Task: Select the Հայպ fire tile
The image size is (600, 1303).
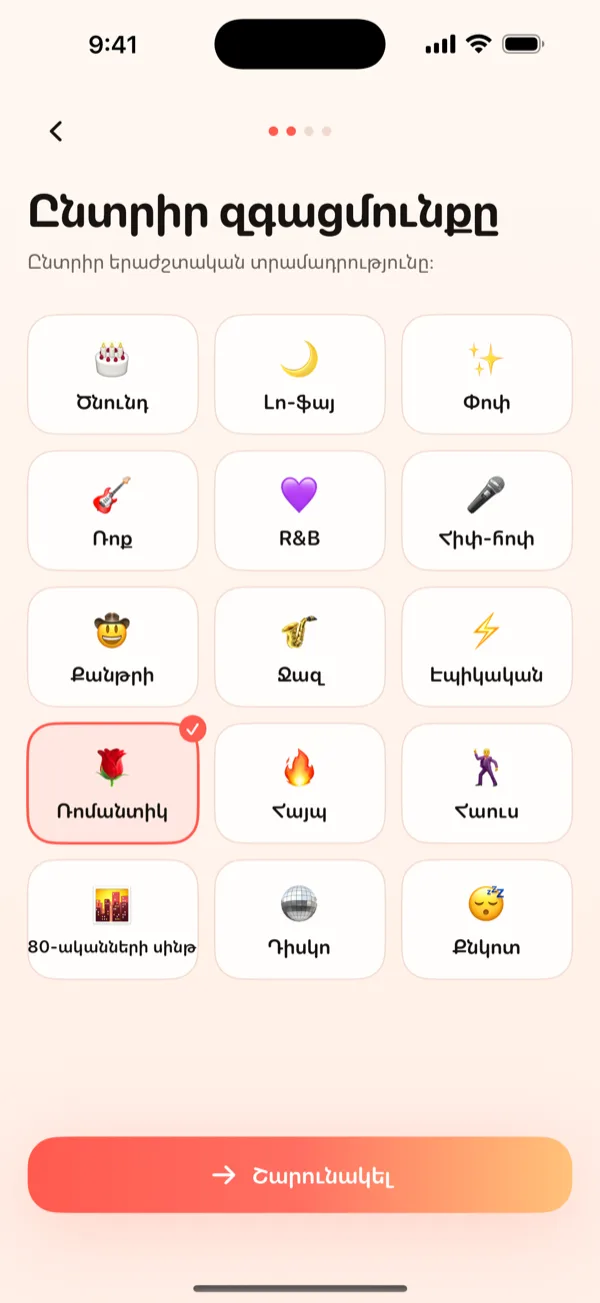Action: click(300, 783)
